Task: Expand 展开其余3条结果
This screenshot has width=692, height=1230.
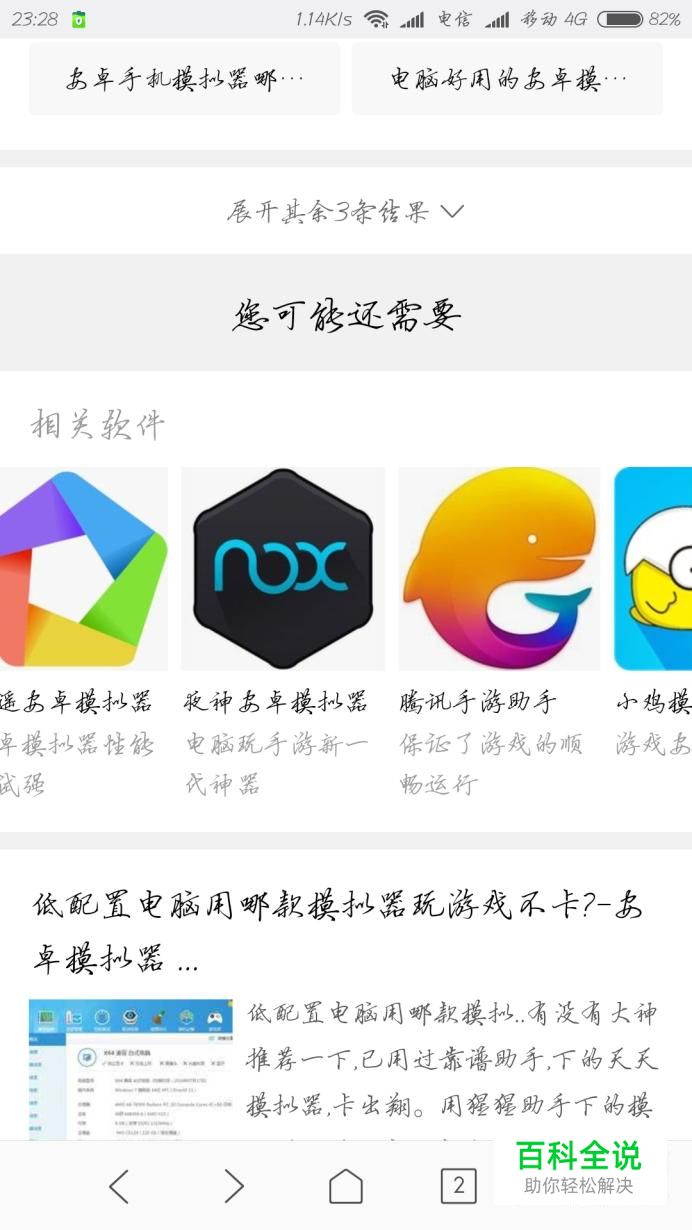Action: (x=345, y=211)
